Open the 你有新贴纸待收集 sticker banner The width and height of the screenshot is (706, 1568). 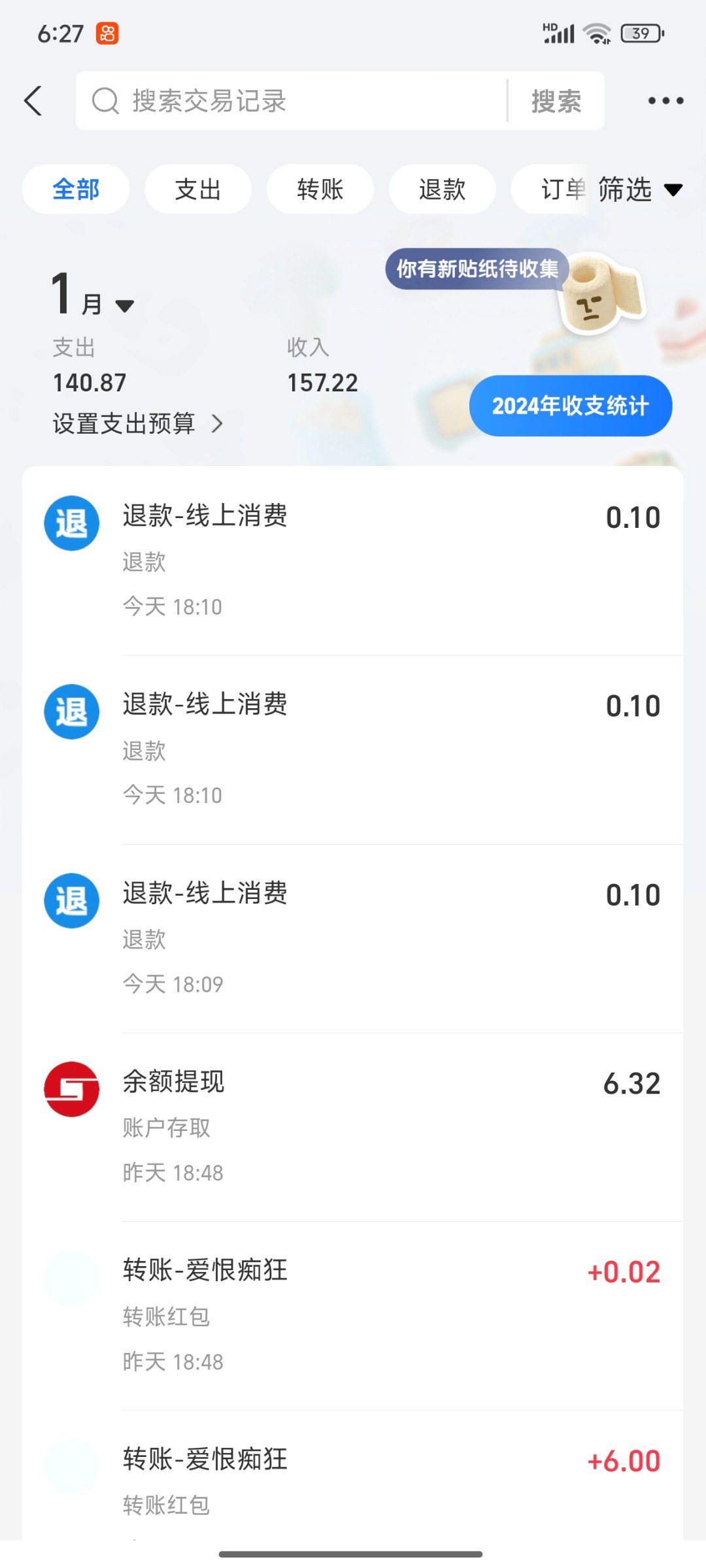477,269
